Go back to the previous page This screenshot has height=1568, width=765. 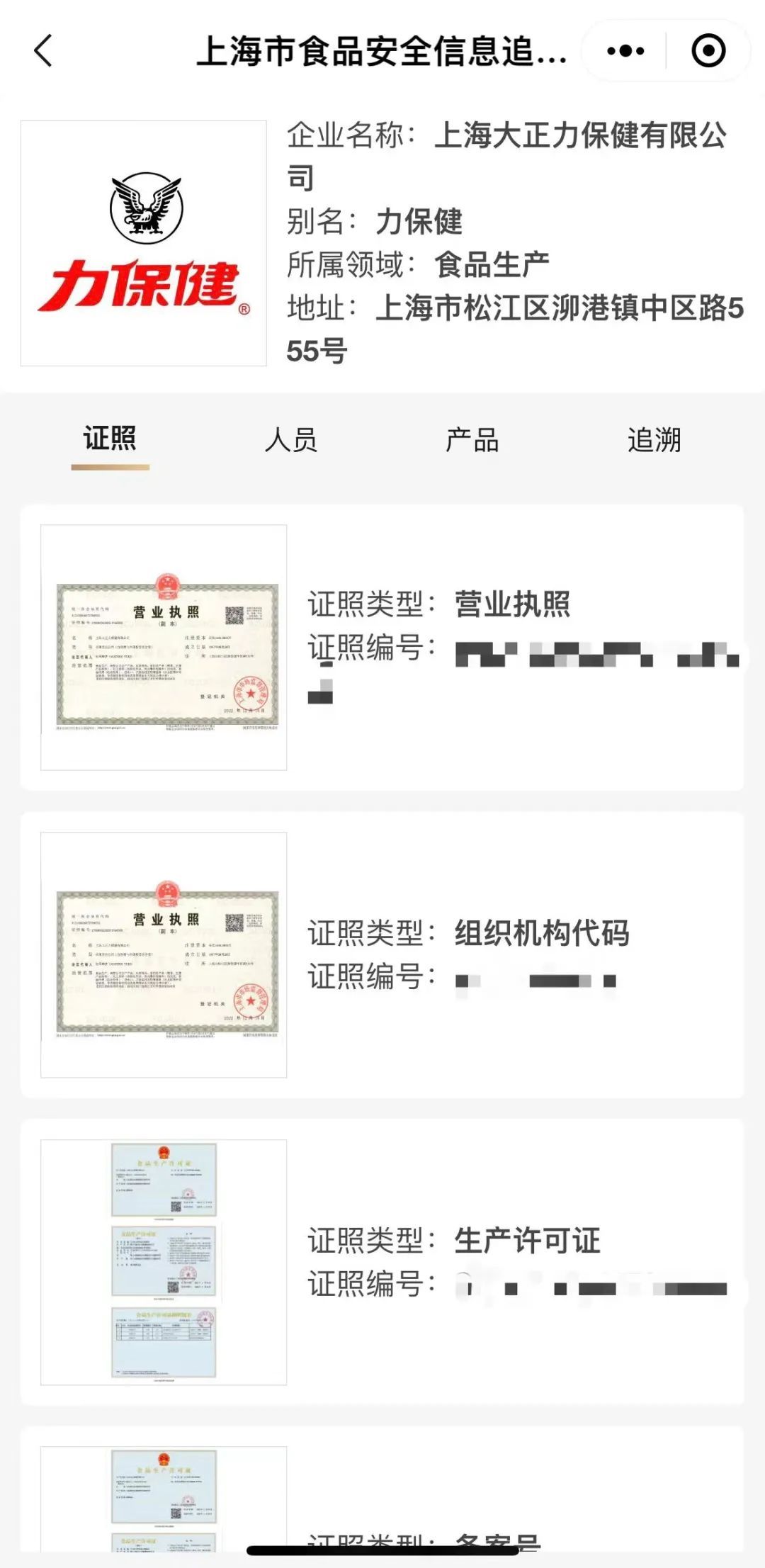click(44, 51)
